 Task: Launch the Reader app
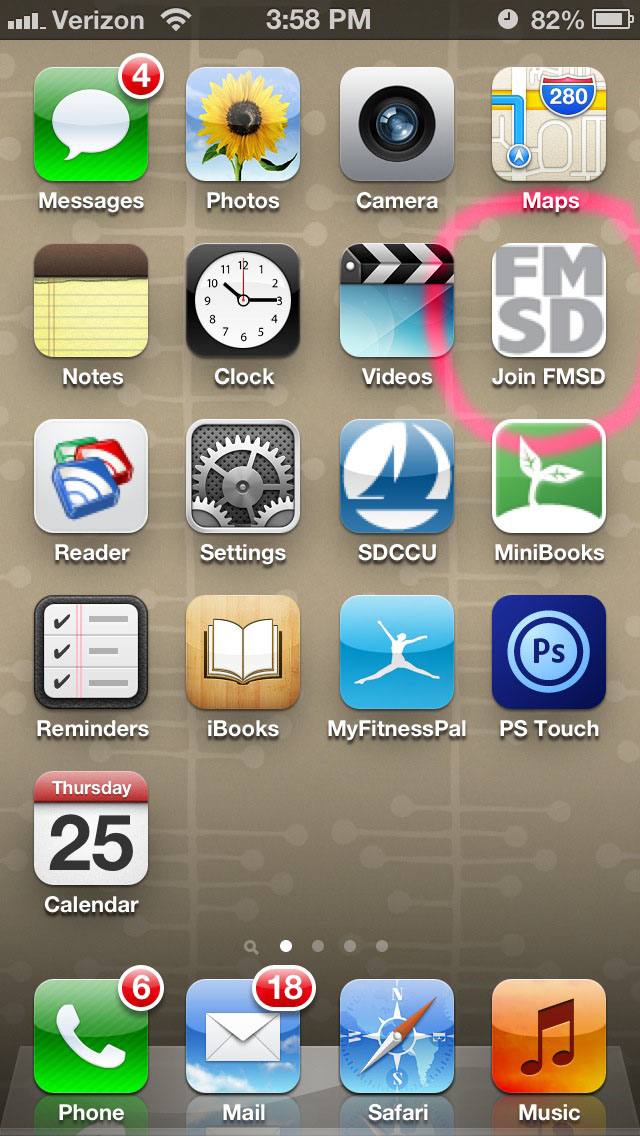[91, 477]
